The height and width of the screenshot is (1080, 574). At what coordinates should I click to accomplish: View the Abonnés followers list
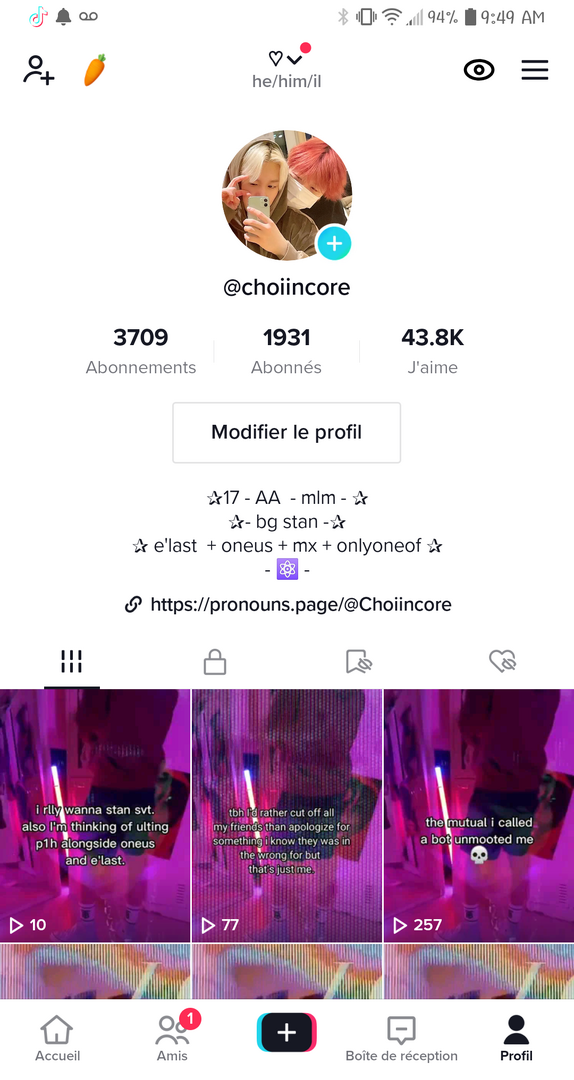click(x=286, y=351)
